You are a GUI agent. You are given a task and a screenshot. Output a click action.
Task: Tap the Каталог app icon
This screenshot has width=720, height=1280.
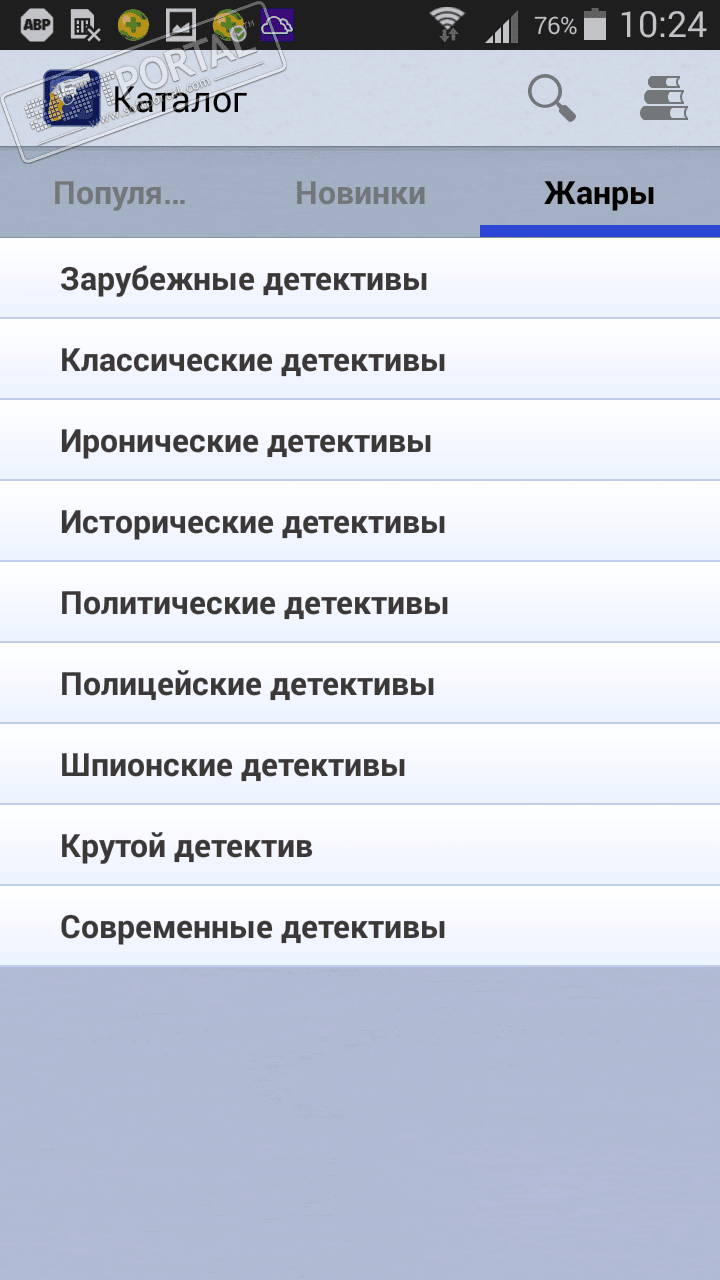coord(71,99)
